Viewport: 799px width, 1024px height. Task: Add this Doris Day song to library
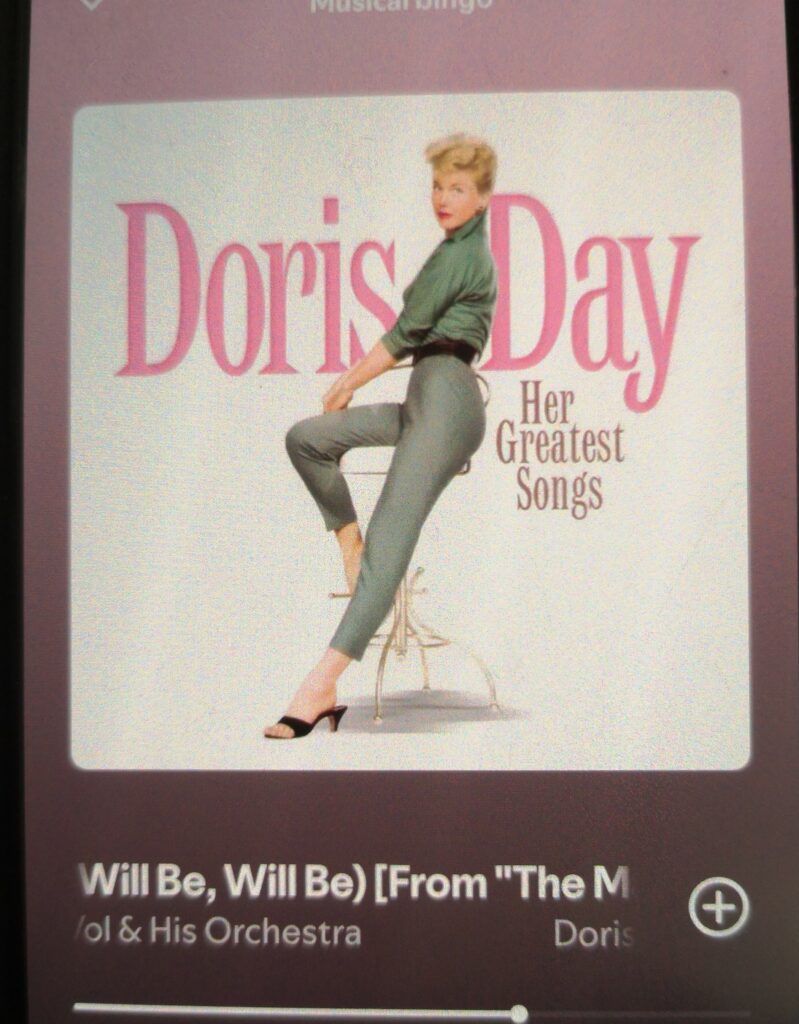tap(718, 908)
